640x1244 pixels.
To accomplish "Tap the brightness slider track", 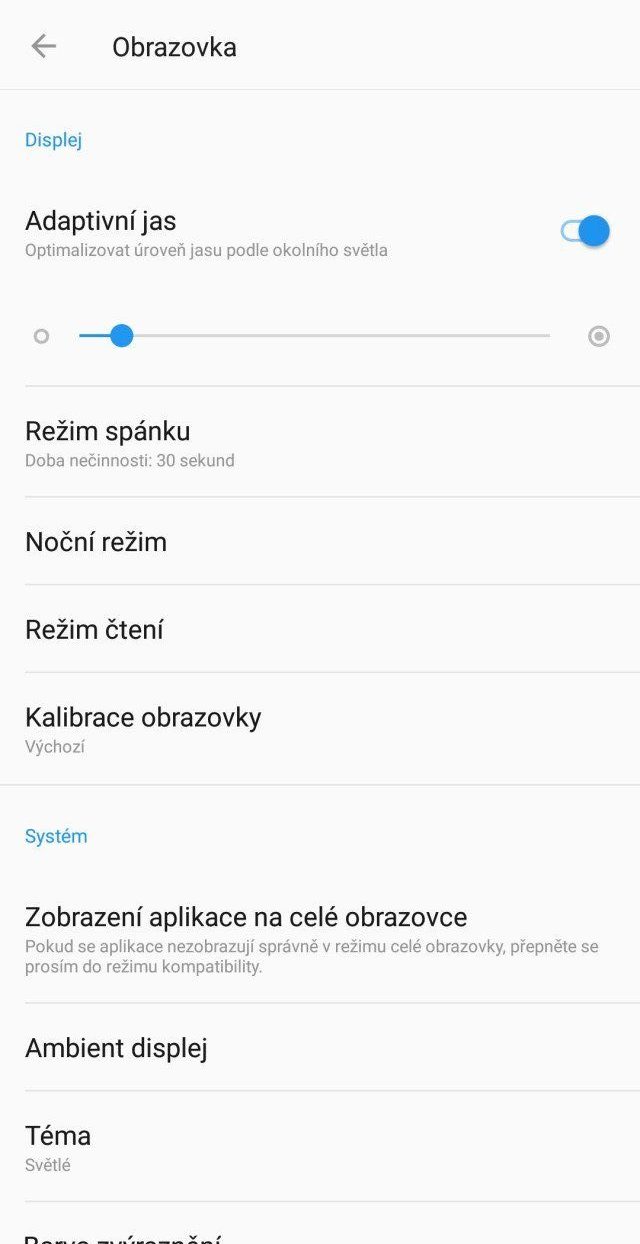I will [x=314, y=336].
